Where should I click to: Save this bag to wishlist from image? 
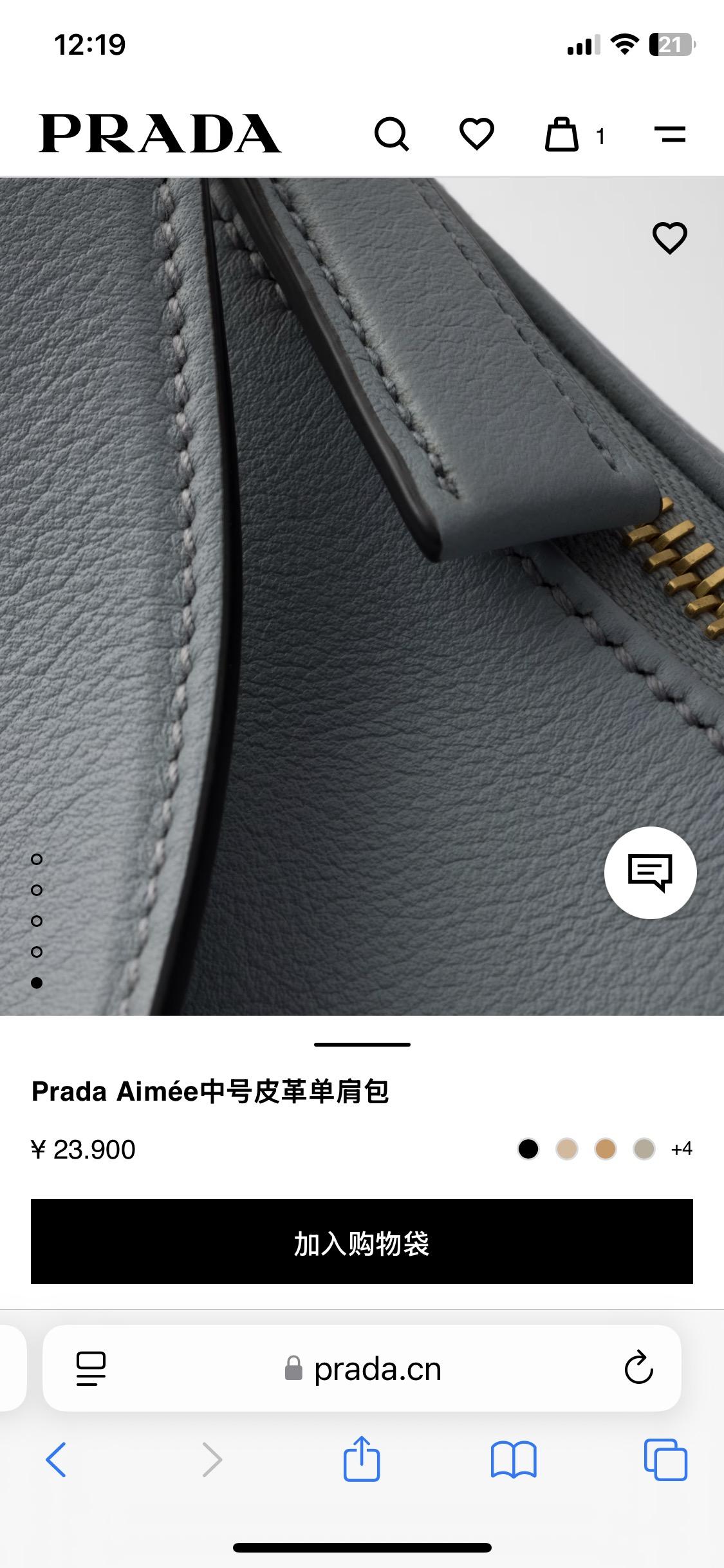[670, 238]
